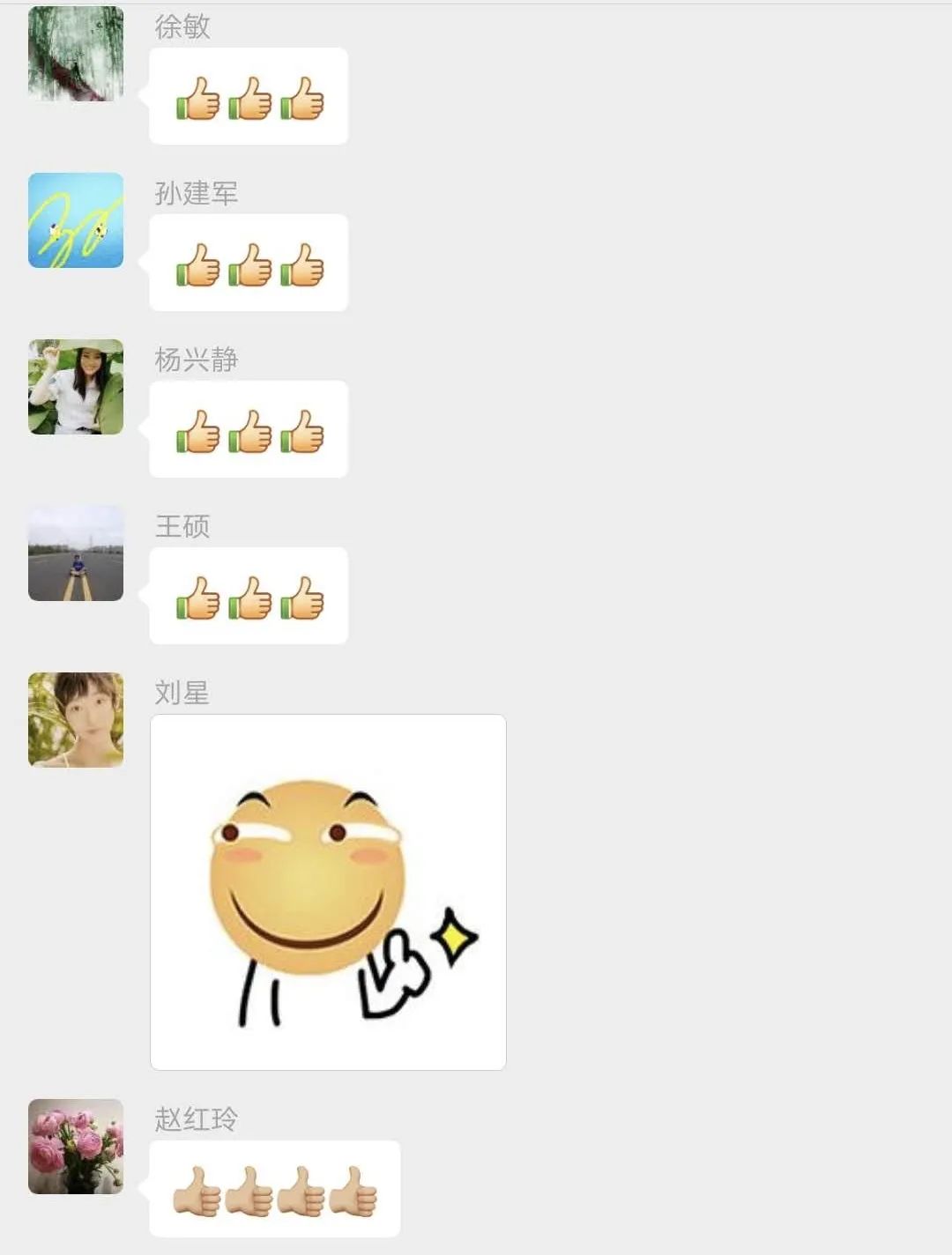Screen dimensions: 952x1255
Task: Open 赵红玲's flower avatar
Action: pyautogui.click(x=76, y=1147)
